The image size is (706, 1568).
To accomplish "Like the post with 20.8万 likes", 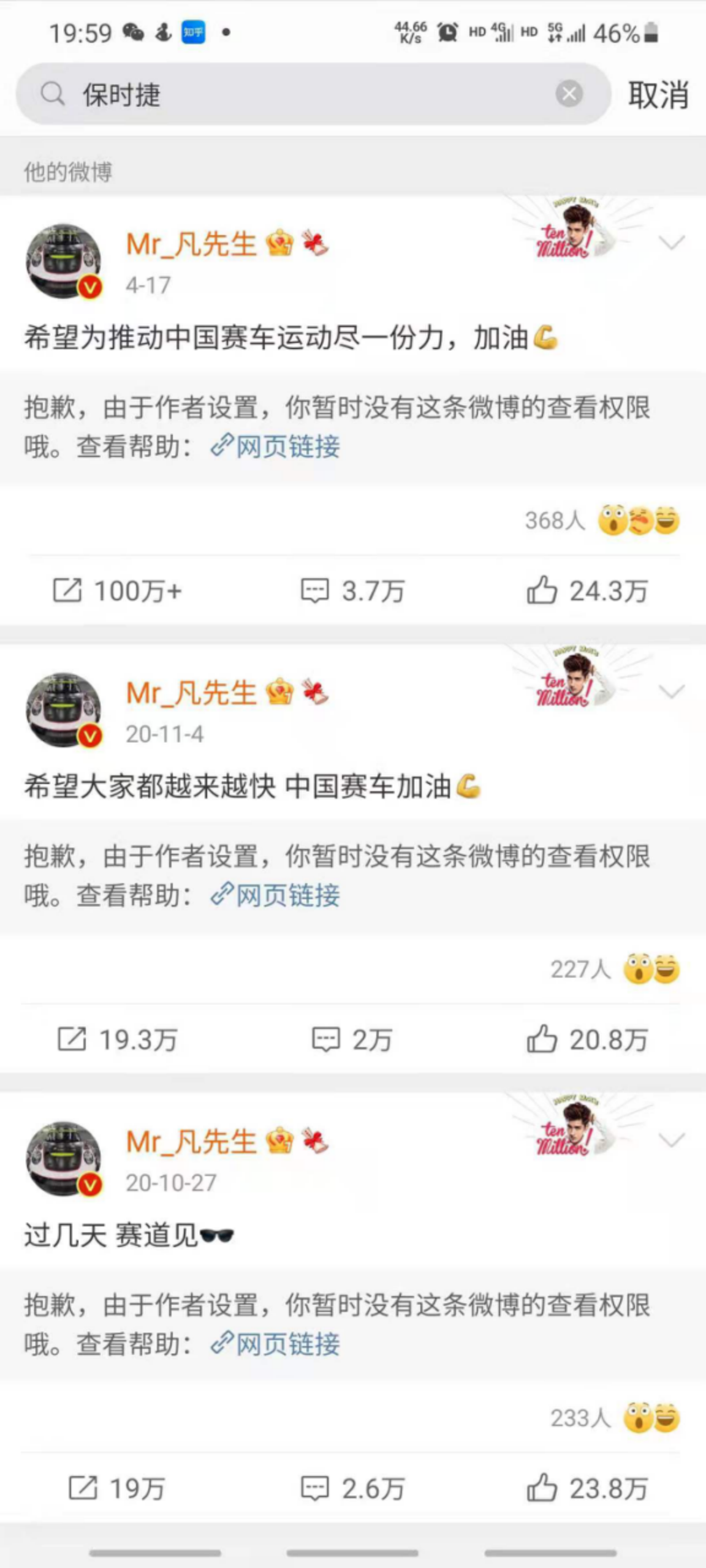I will pos(587,1039).
